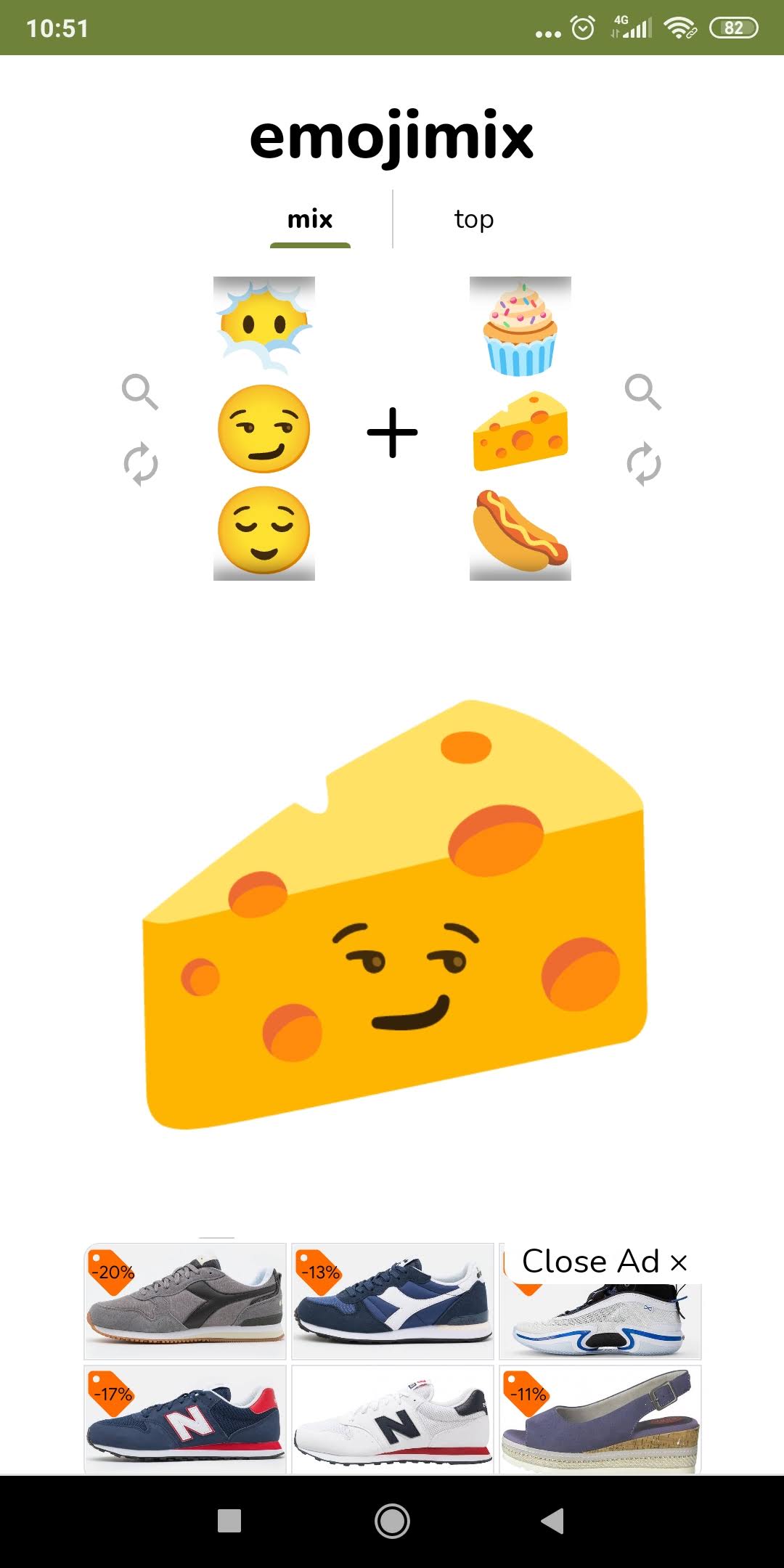The height and width of the screenshot is (1568, 784).
Task: Open recent apps from navigation bar
Action: click(229, 1521)
